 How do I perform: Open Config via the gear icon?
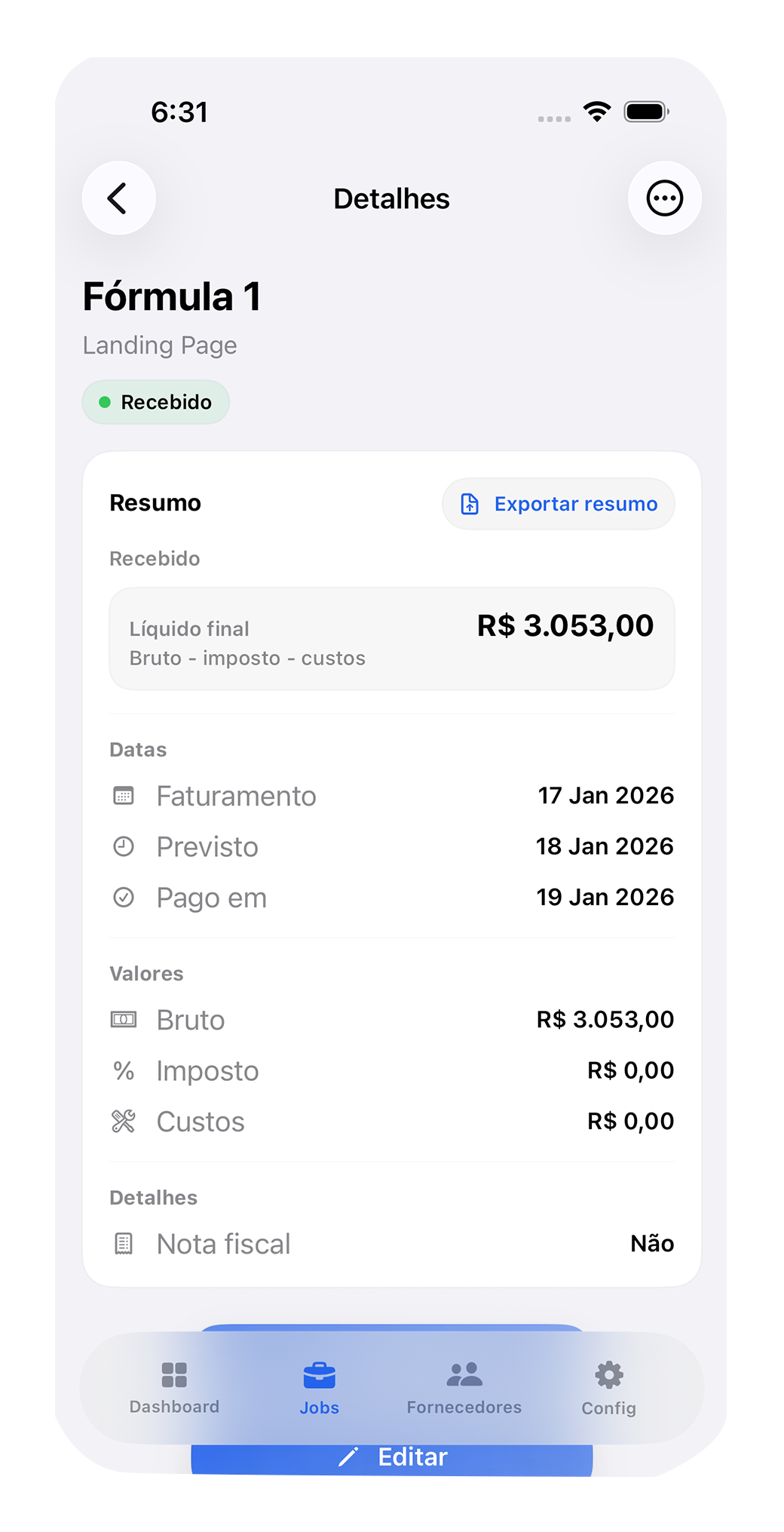click(609, 1374)
